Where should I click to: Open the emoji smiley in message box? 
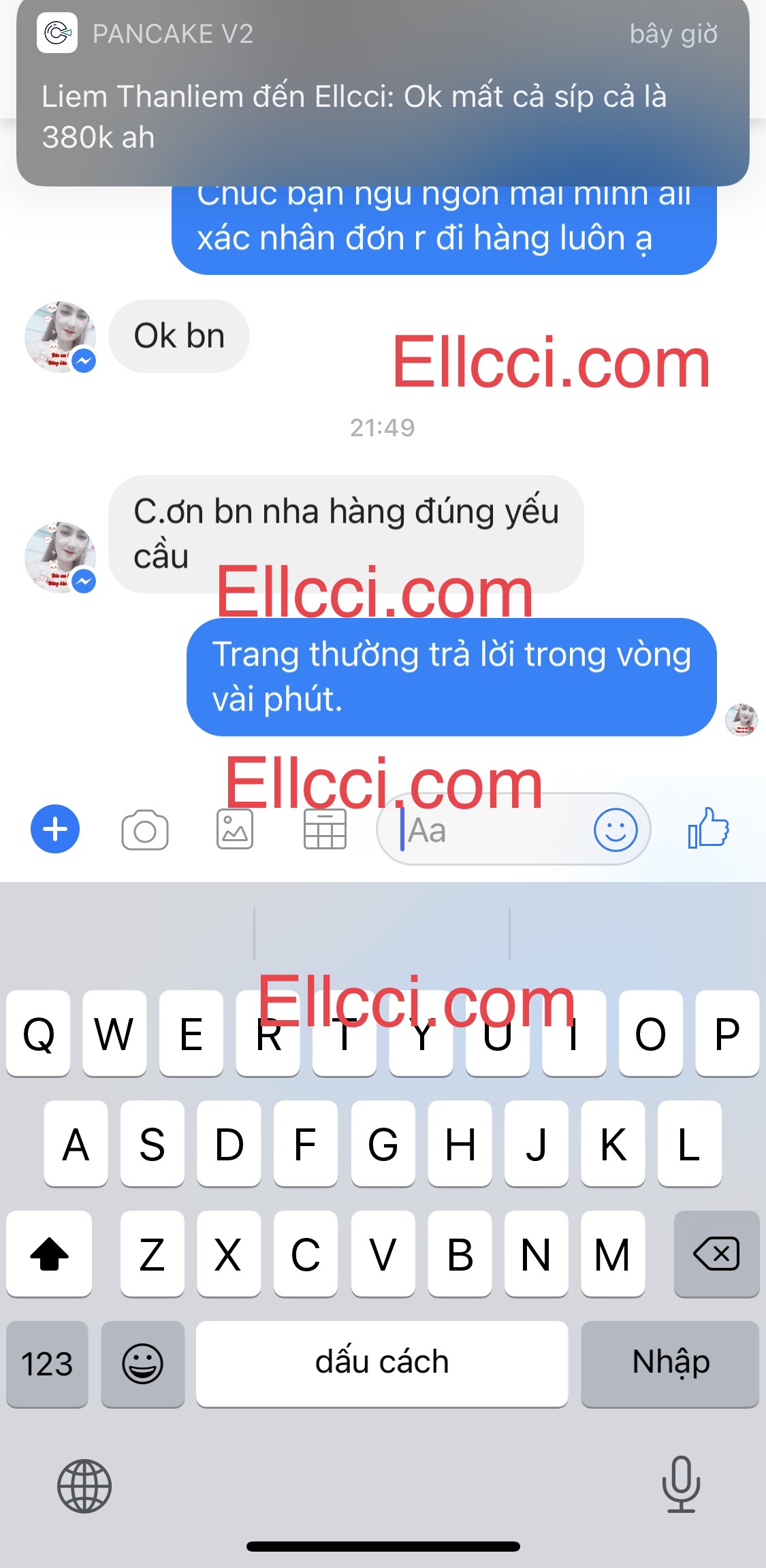tap(616, 830)
